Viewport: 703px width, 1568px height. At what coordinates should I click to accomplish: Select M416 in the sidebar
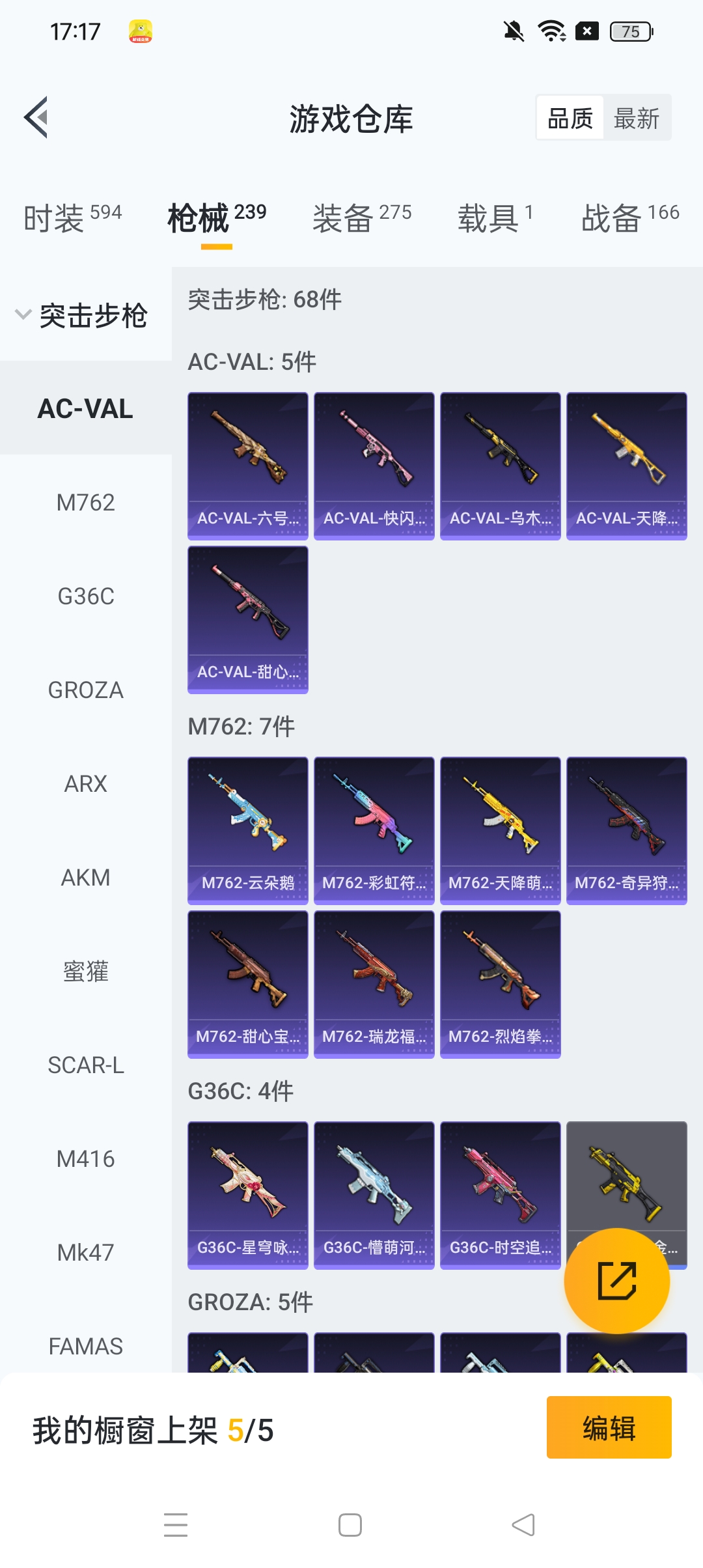click(85, 1159)
